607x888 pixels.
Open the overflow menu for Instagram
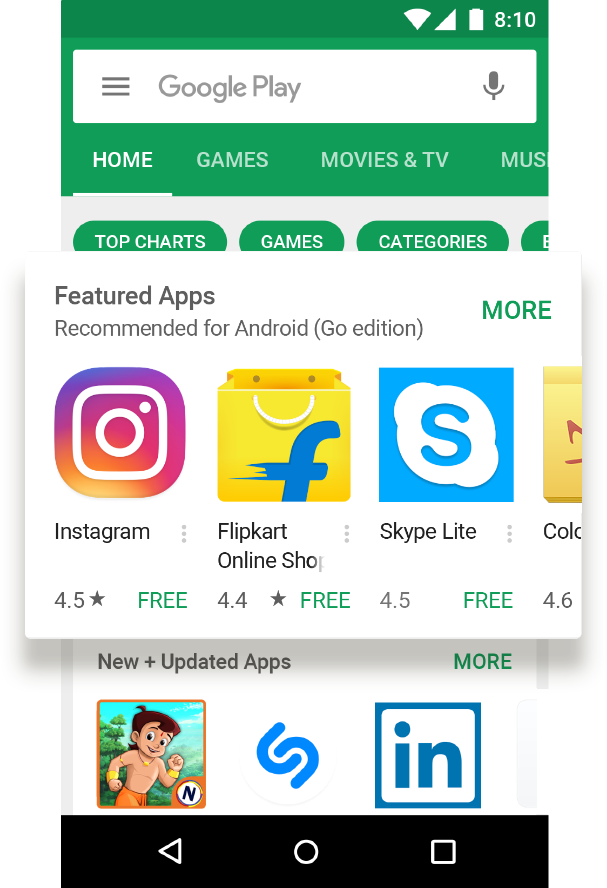point(184,534)
